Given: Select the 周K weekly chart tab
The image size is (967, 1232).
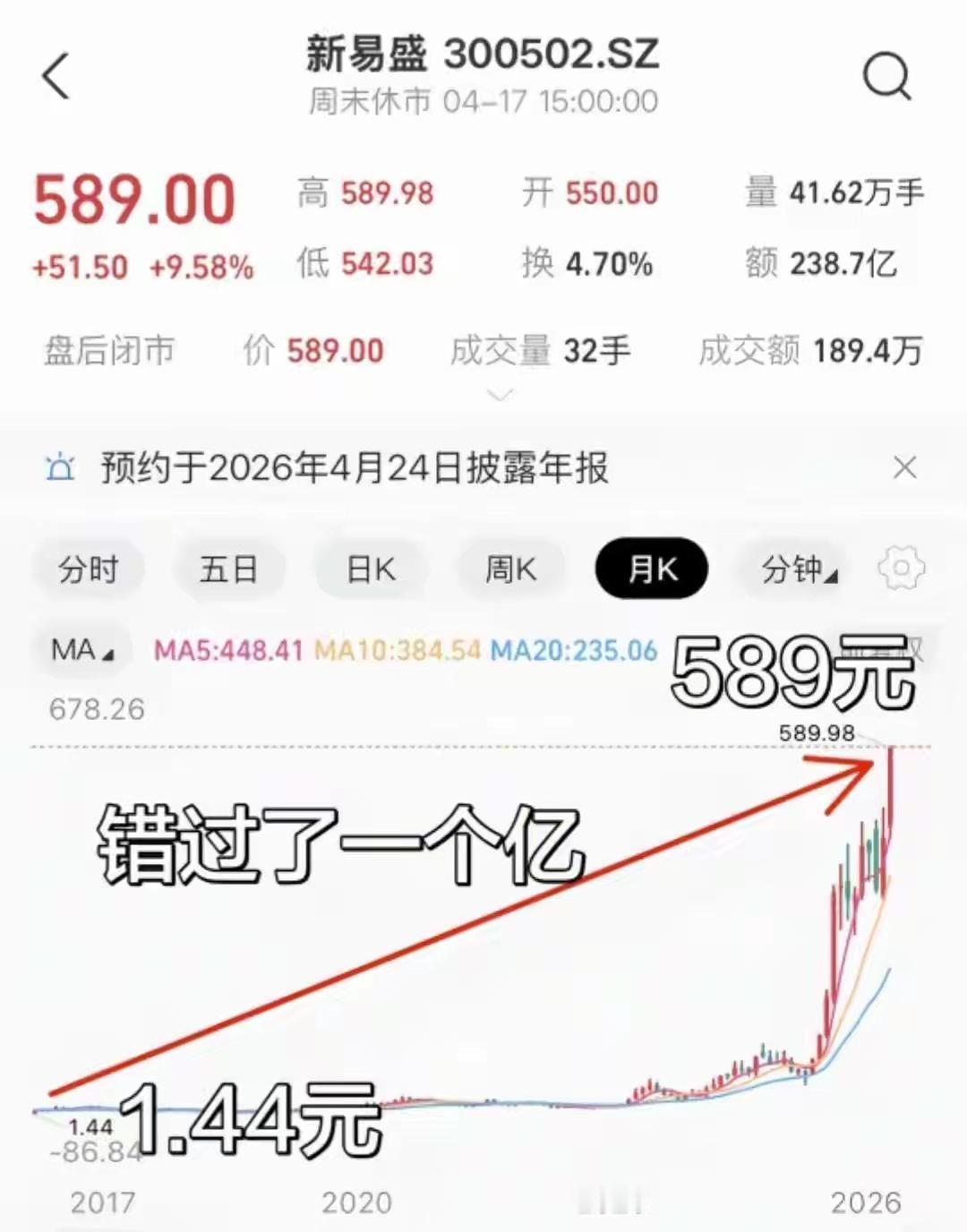Looking at the screenshot, I should pyautogui.click(x=510, y=569).
